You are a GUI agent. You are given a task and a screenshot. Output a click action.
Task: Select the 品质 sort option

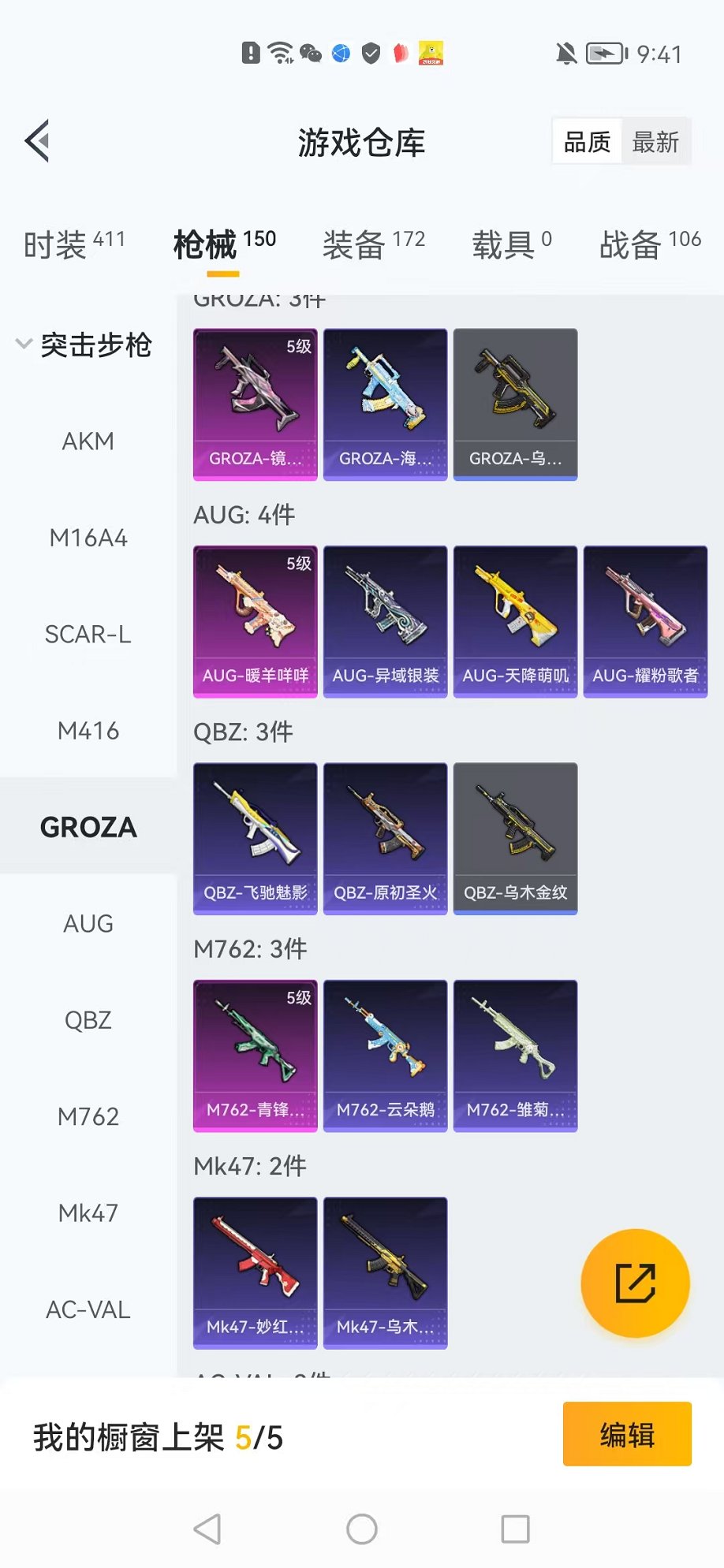(587, 142)
